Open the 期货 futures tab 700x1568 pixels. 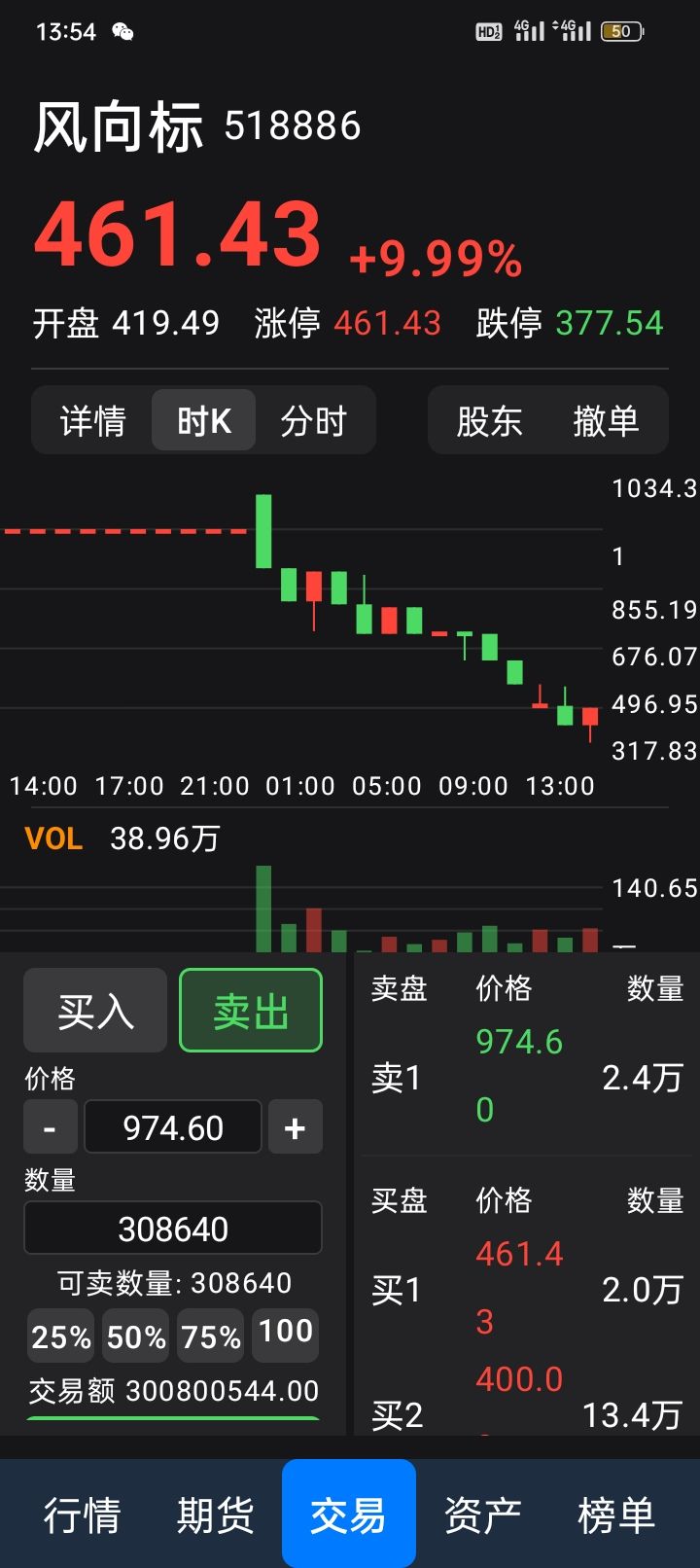coord(215,1515)
